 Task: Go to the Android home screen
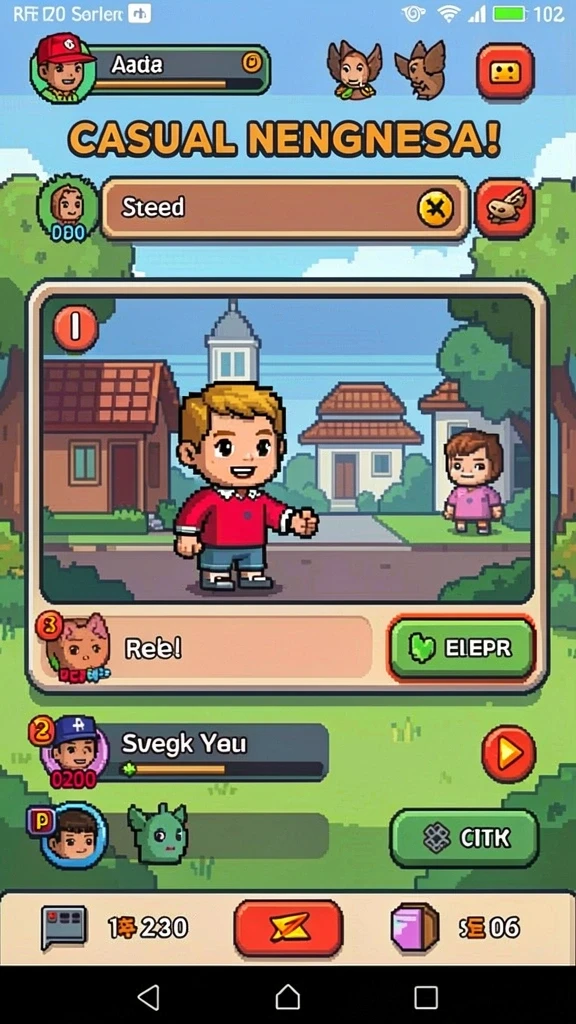(288, 997)
